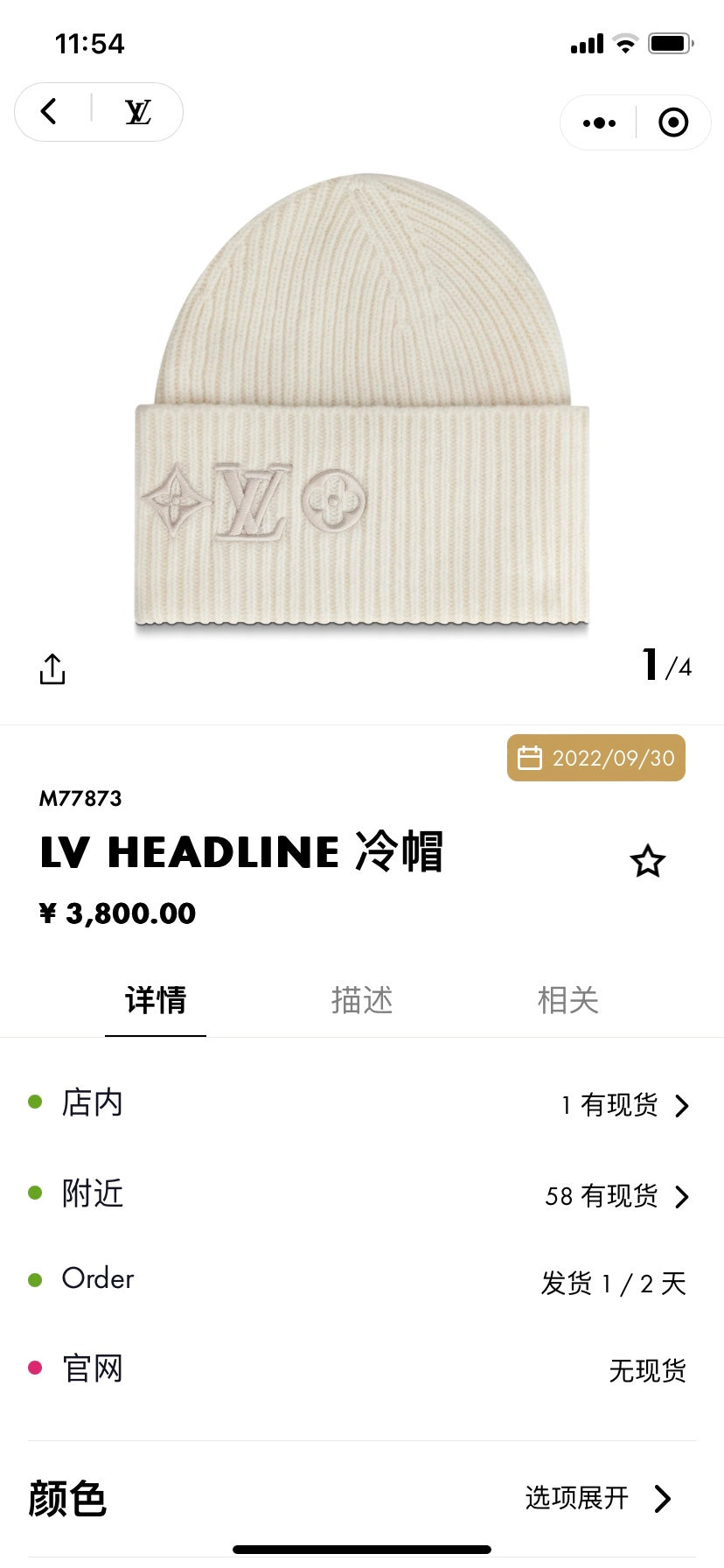This screenshot has width=724, height=1568.
Task: Open the LV logo home button
Action: coord(138,112)
